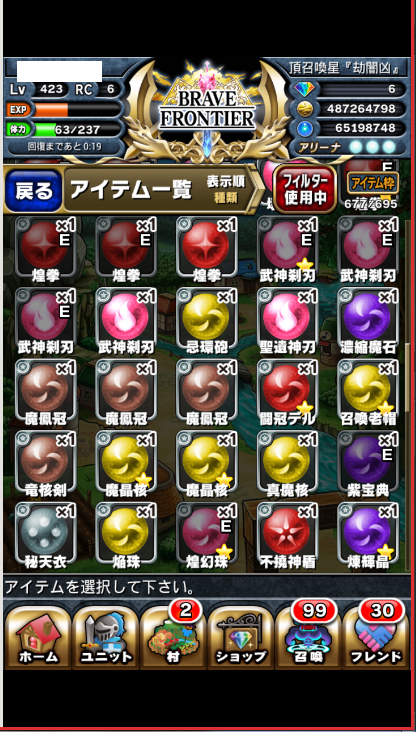This screenshot has width=416, height=732.
Task: Open the フィルター使用中 filter button
Action: 305,190
